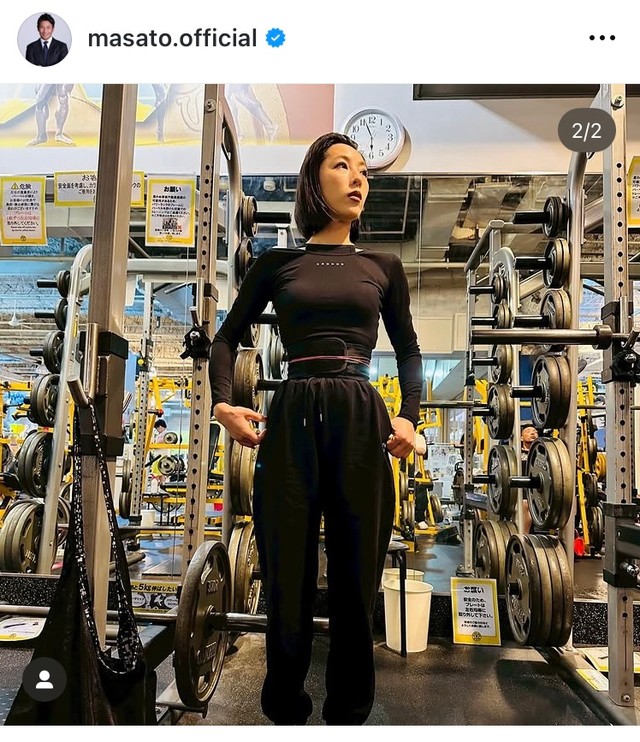This screenshot has width=640, height=742.
Task: Open masato.official's profile picture
Action: click(x=44, y=39)
